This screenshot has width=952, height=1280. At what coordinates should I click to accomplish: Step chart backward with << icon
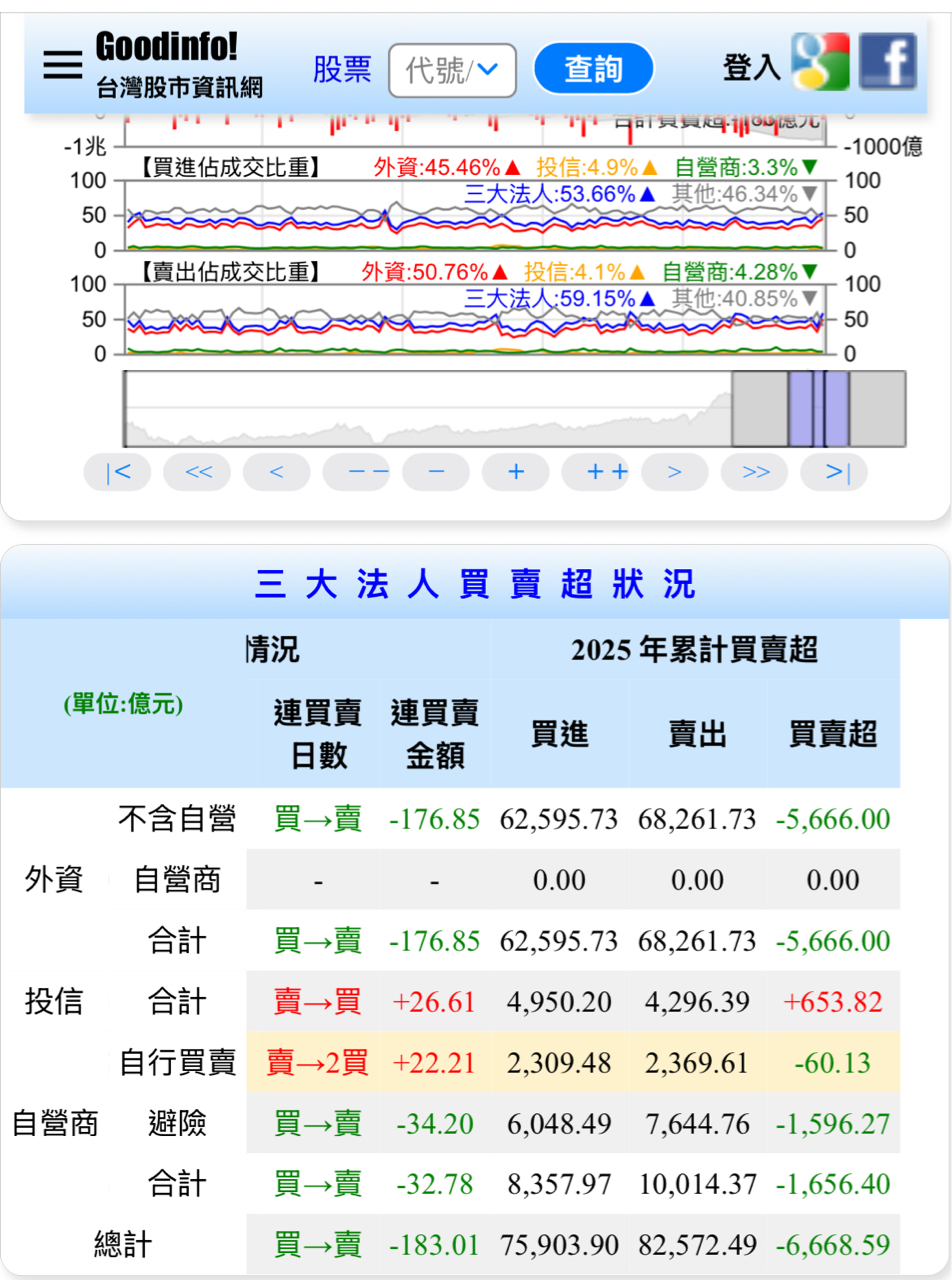click(198, 471)
